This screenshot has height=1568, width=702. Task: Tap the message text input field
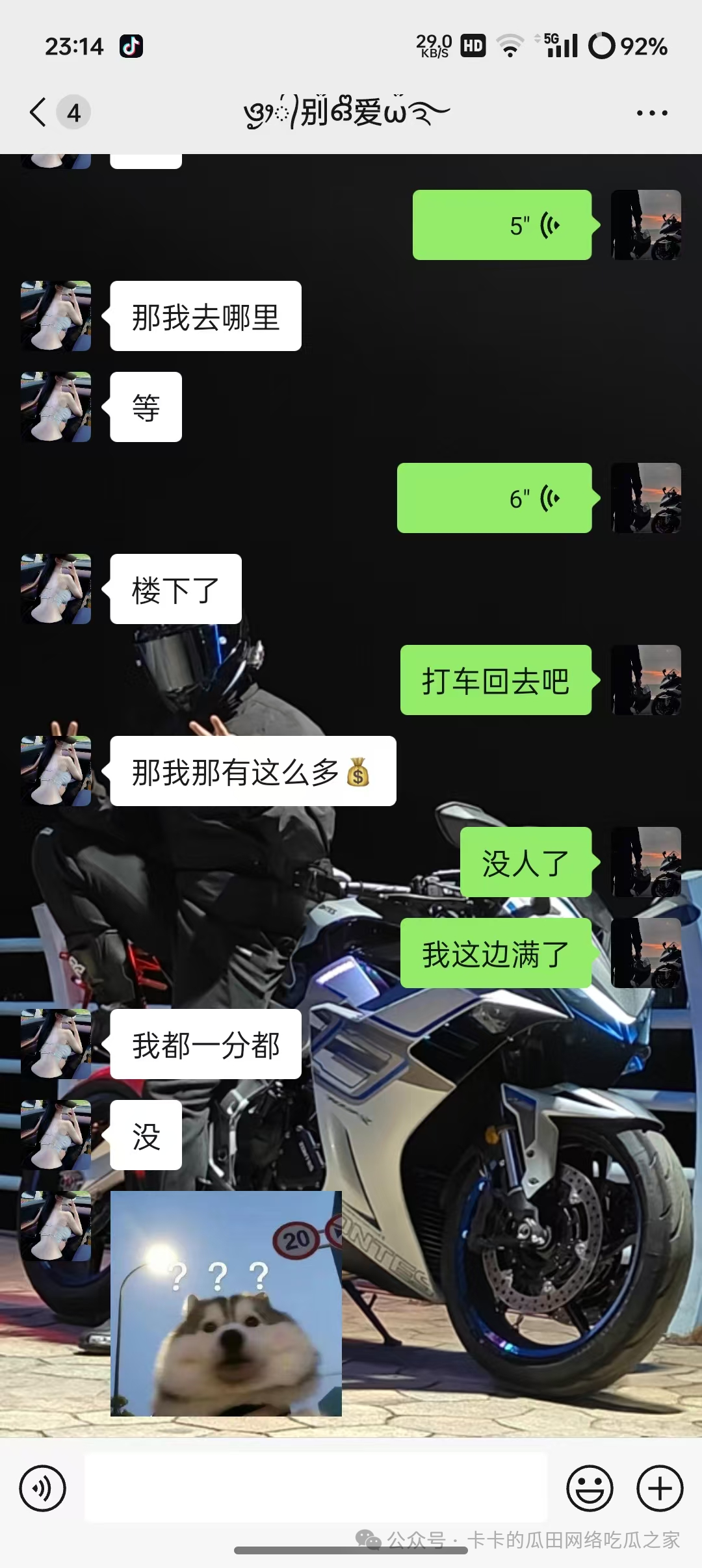click(x=316, y=1488)
